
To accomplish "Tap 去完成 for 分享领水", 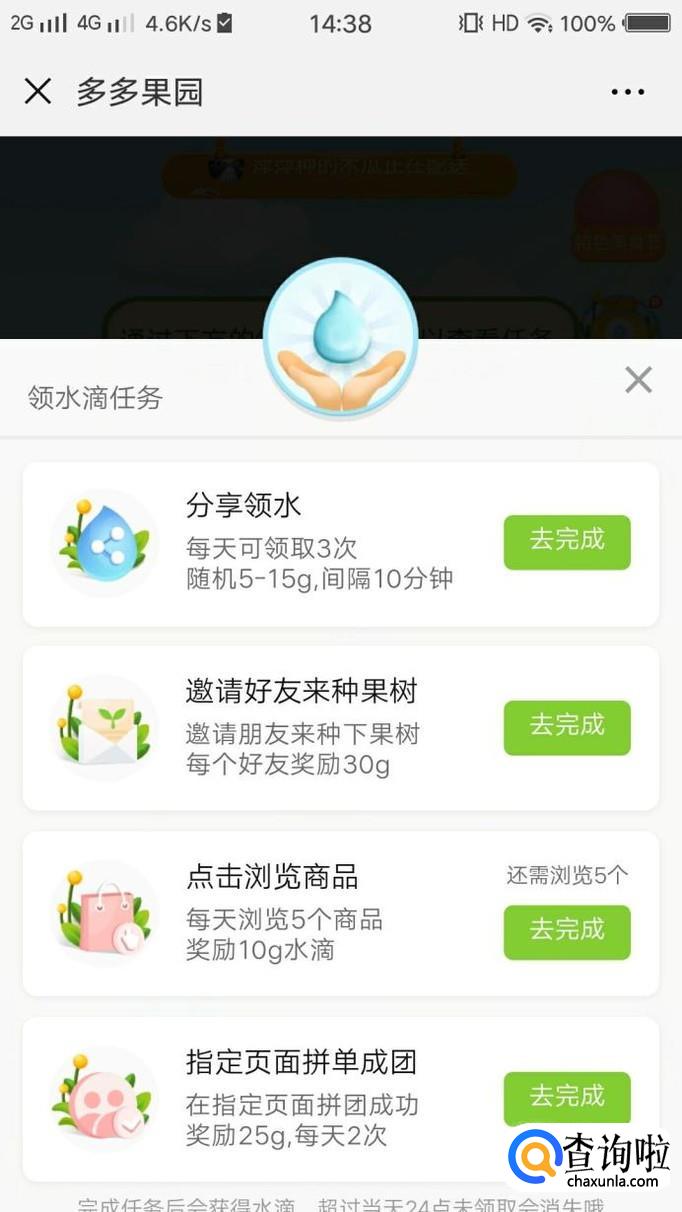I will click(567, 542).
